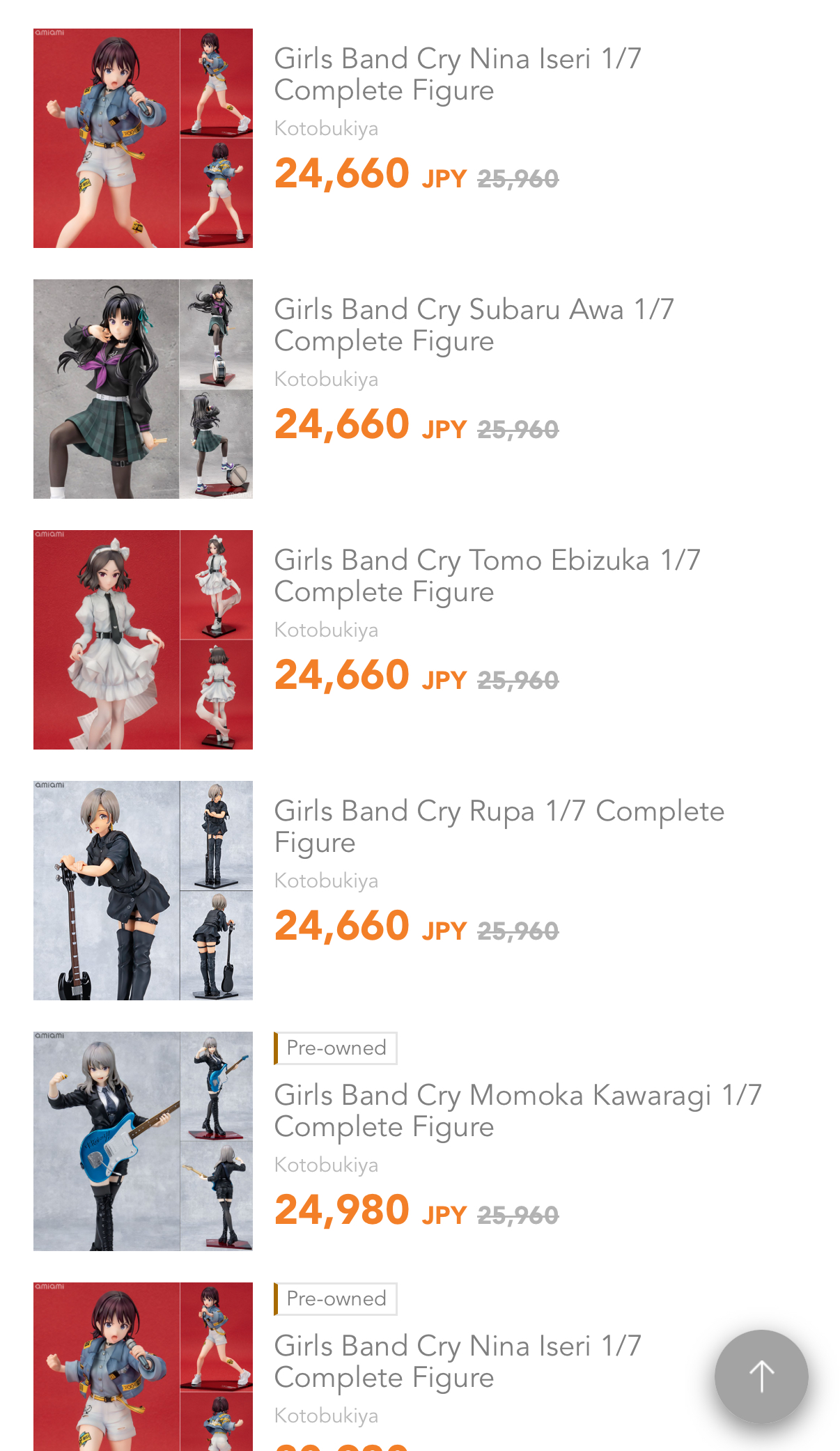View pre-owned Momoka Kawaragi figure
This screenshot has height=1451, width=840.
pyautogui.click(x=518, y=1111)
